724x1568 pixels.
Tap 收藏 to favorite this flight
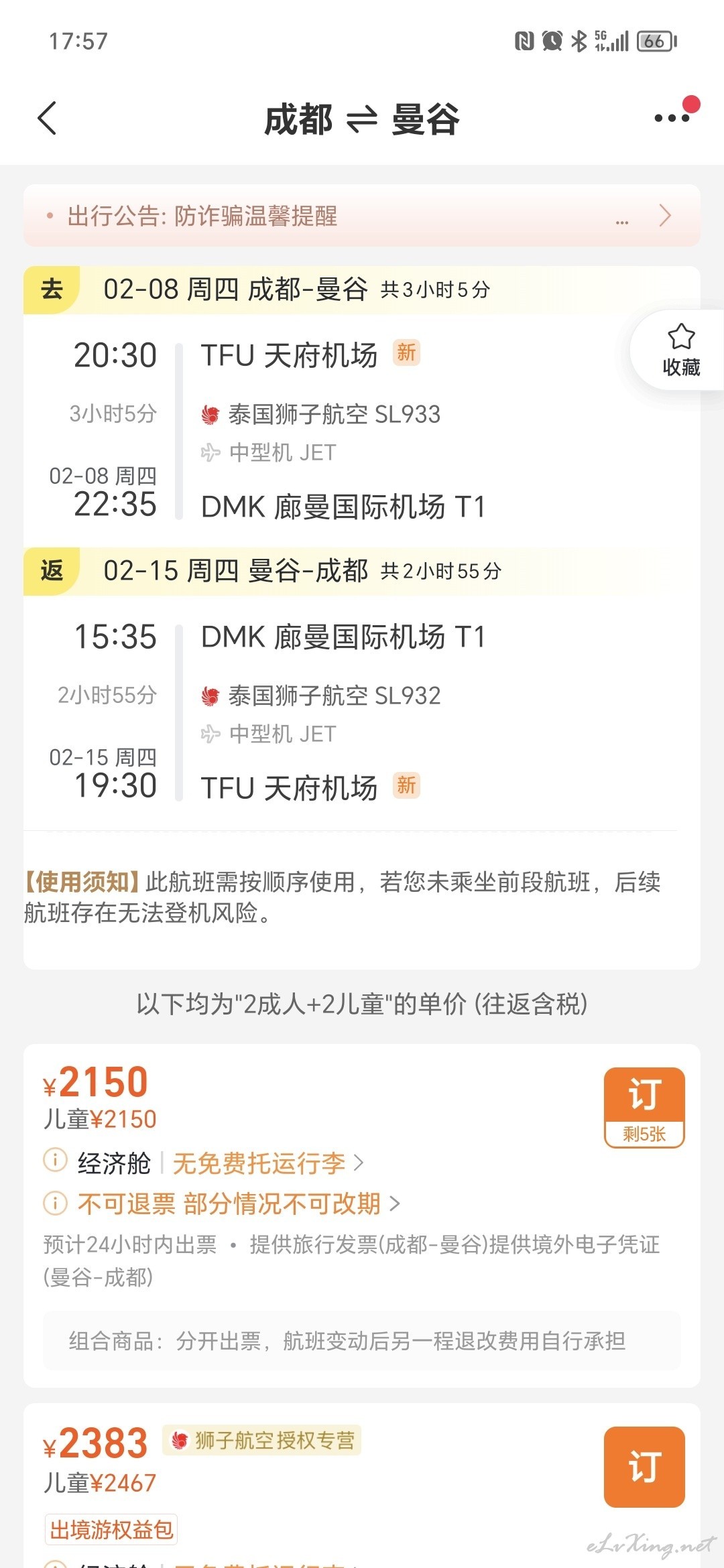point(680,350)
